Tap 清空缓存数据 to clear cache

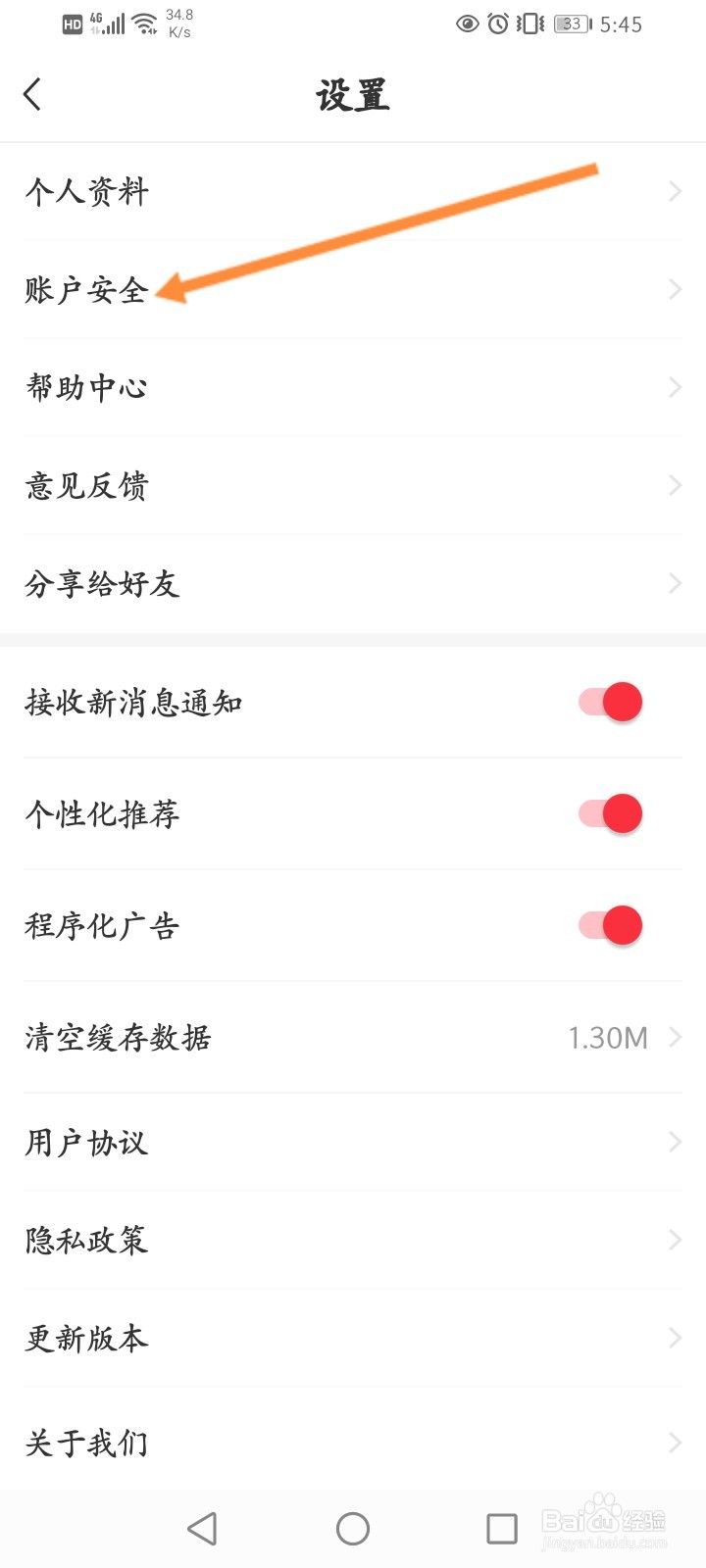[x=353, y=1037]
